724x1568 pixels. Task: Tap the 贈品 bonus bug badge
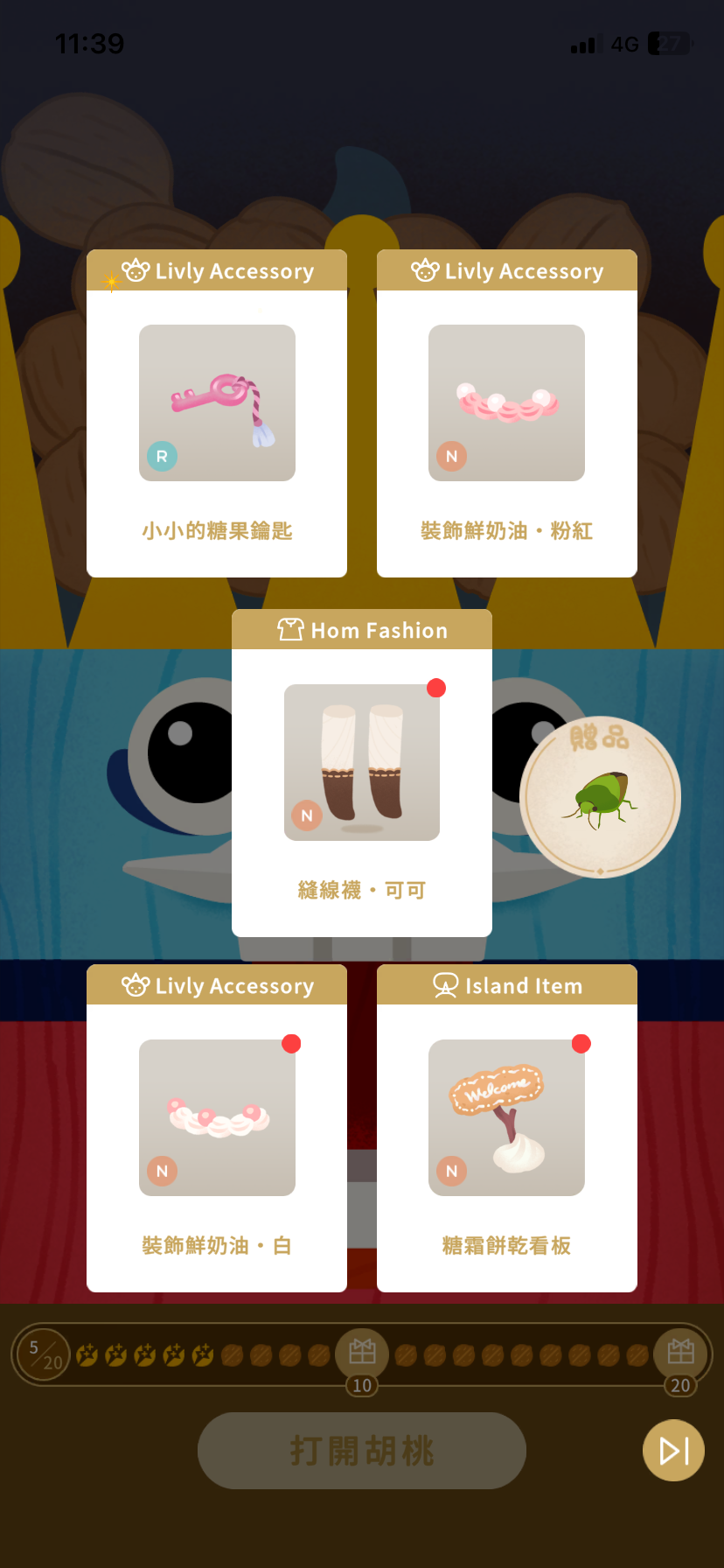pos(600,797)
